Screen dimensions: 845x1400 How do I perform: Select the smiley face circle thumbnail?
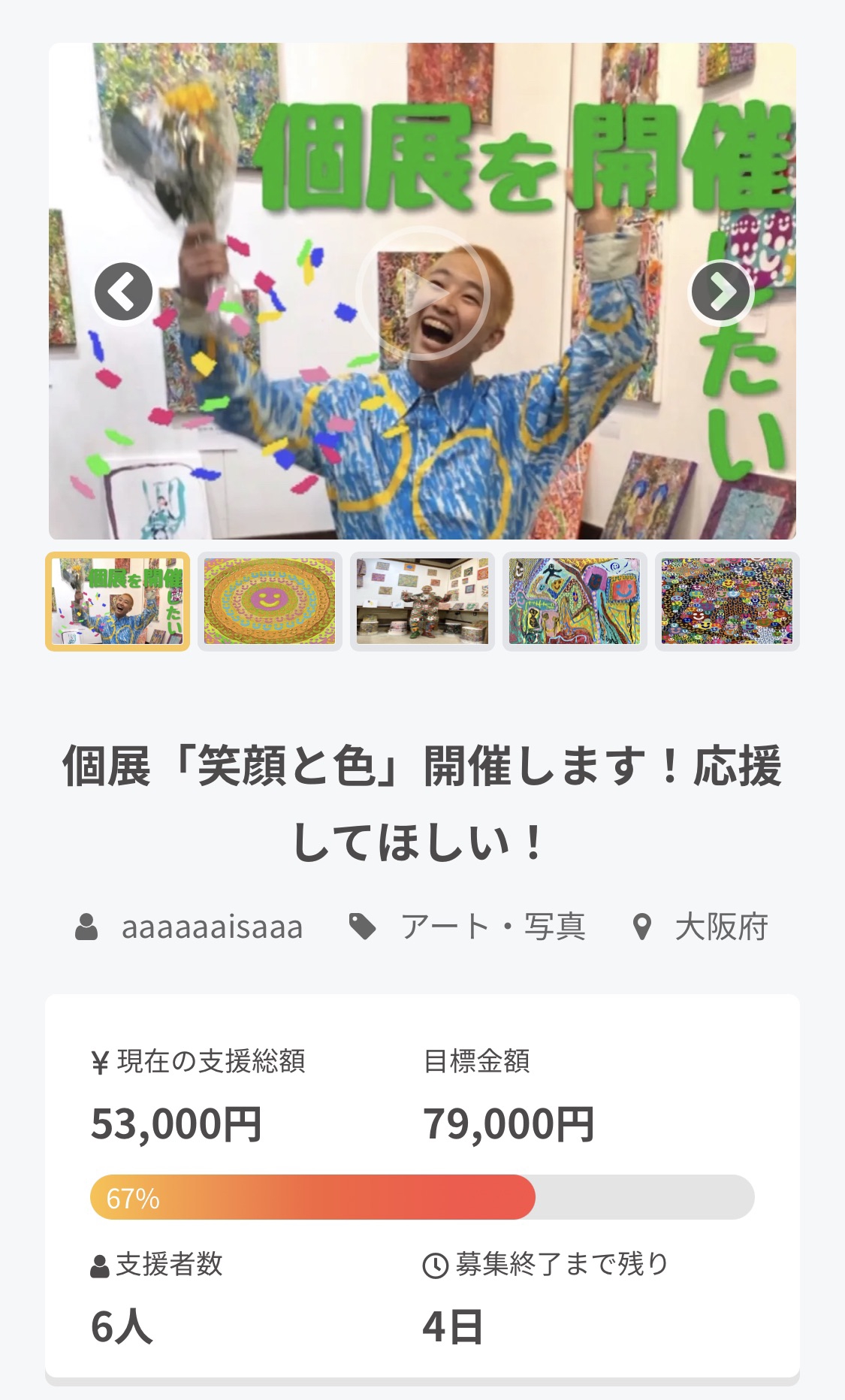tap(270, 601)
